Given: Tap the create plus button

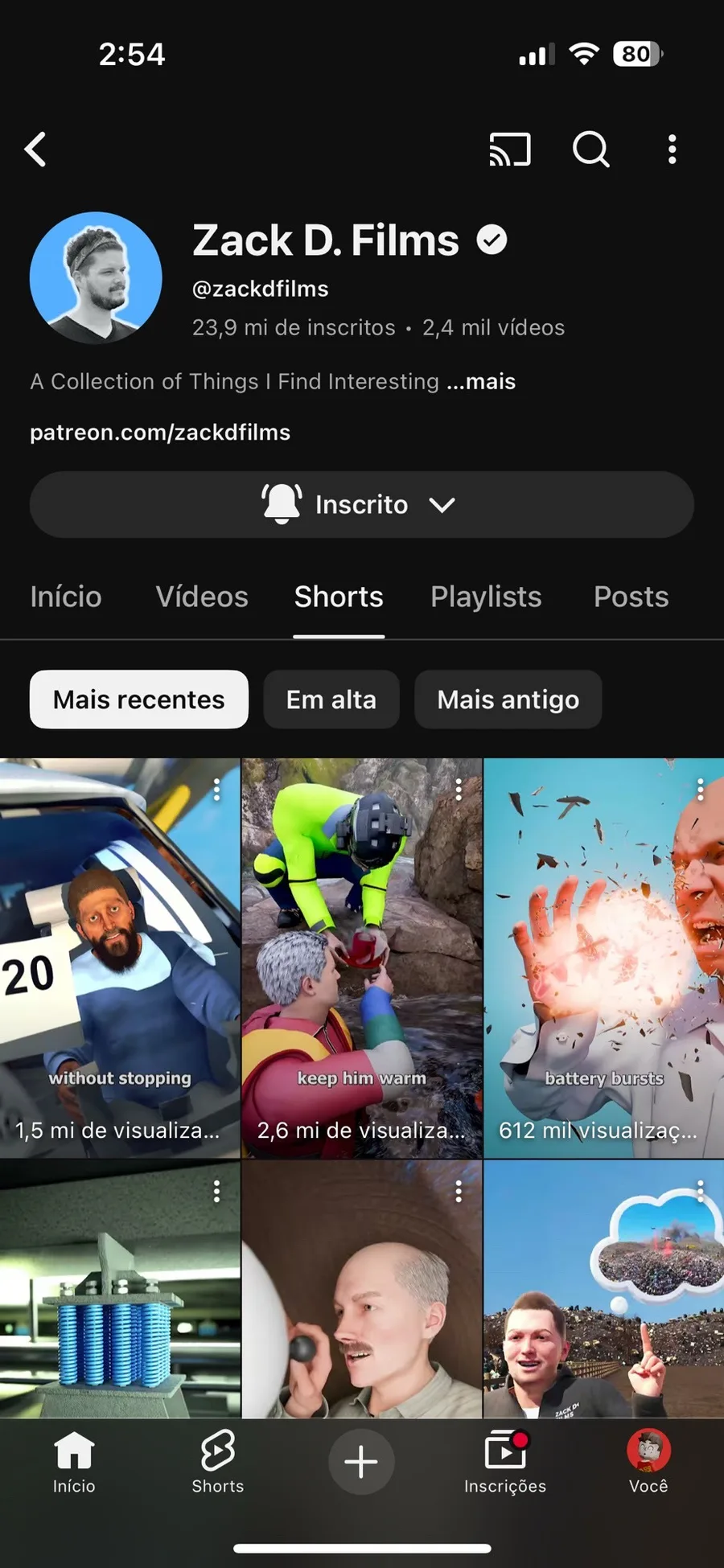Looking at the screenshot, I should pos(361,1461).
